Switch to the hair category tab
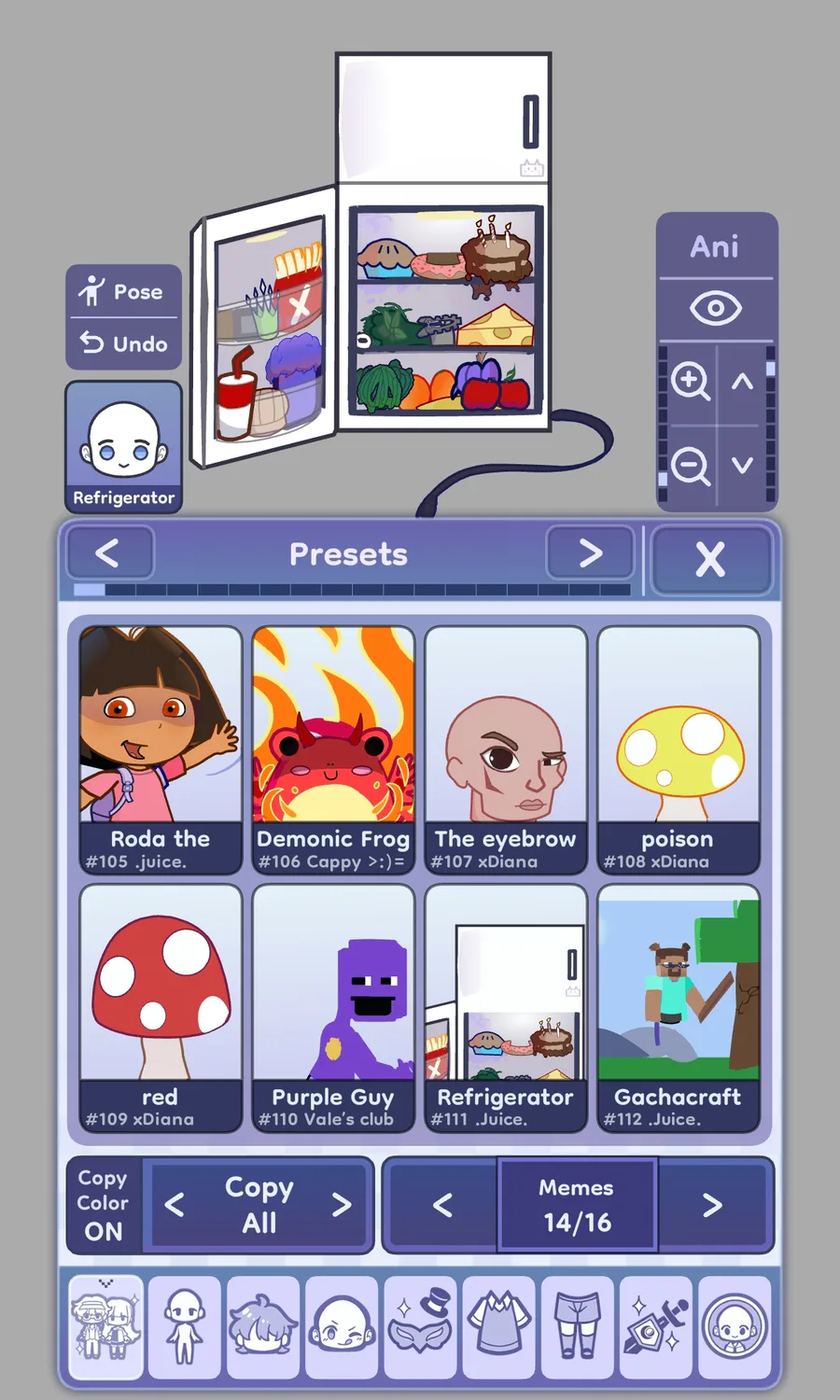 262,1326
